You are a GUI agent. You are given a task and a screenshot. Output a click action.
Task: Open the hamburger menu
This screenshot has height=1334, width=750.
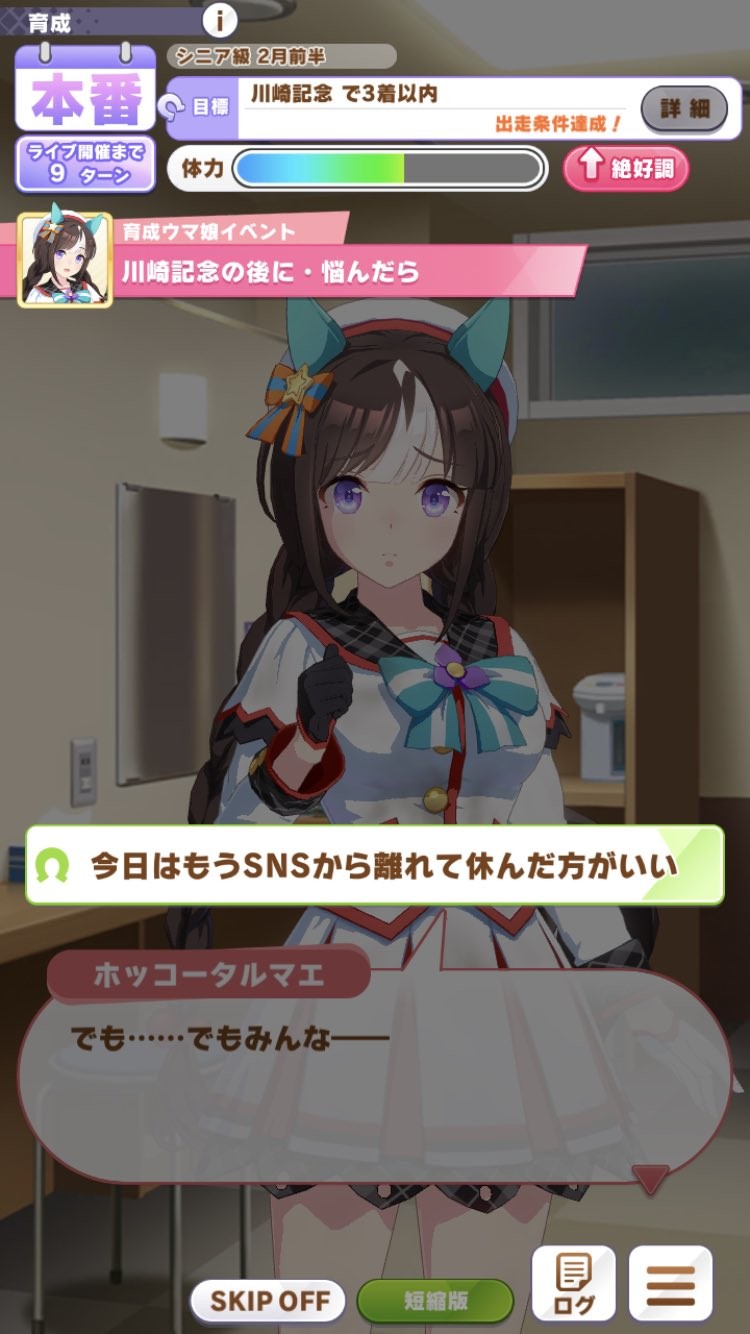671,1285
